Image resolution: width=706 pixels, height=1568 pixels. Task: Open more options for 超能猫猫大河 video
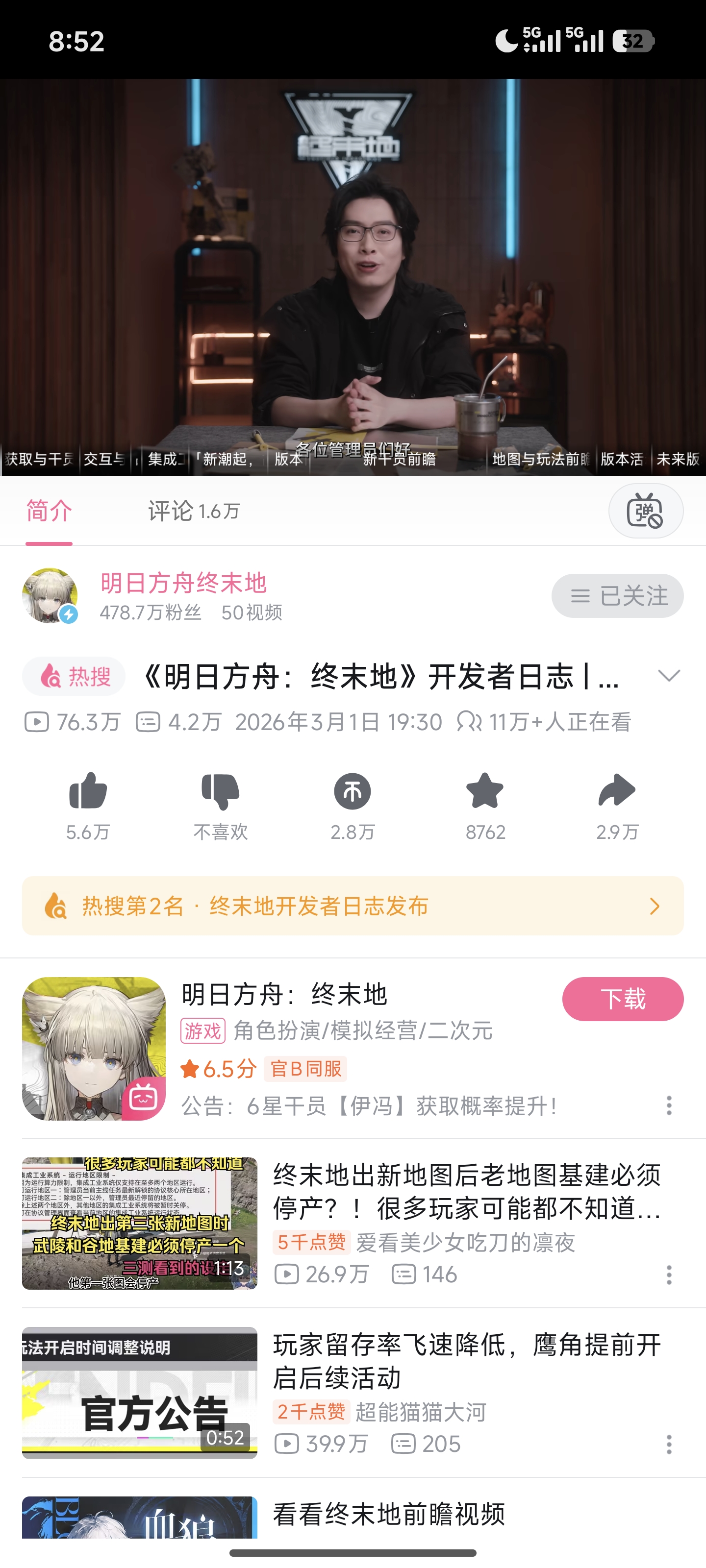pos(669,1445)
